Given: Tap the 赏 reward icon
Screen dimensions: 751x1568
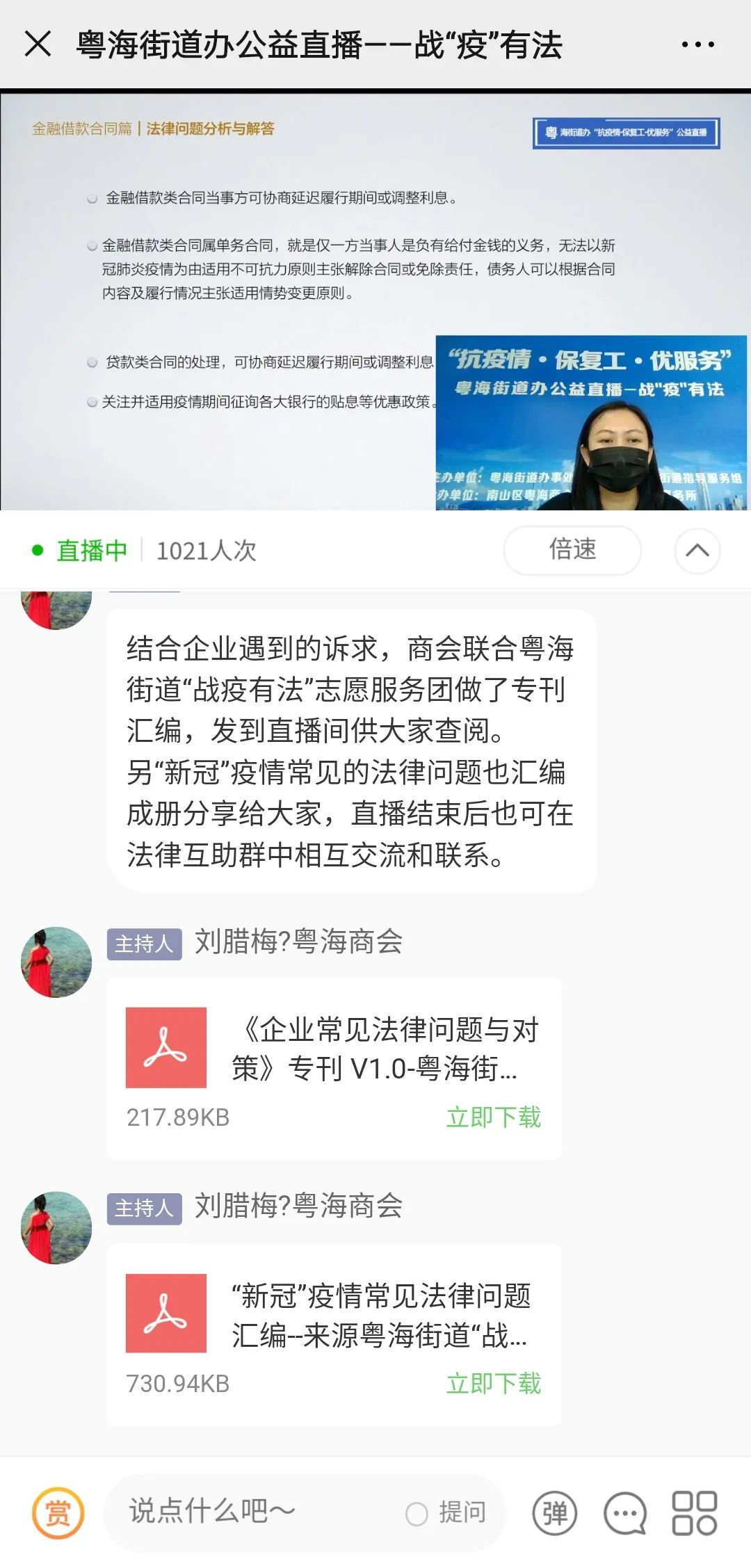Looking at the screenshot, I should click(58, 1512).
